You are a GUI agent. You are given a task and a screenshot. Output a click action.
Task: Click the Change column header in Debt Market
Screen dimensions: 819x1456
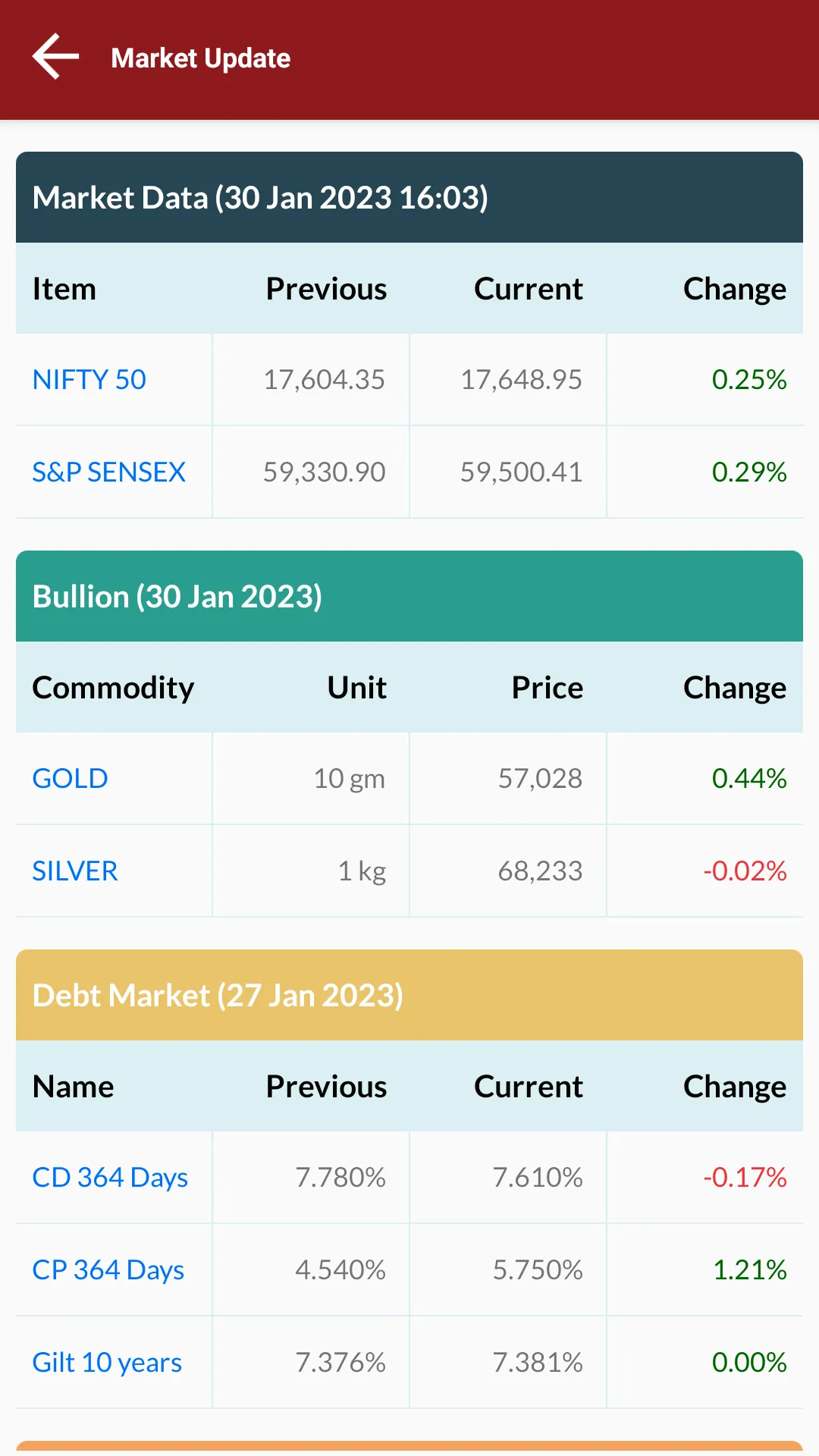tap(734, 1086)
